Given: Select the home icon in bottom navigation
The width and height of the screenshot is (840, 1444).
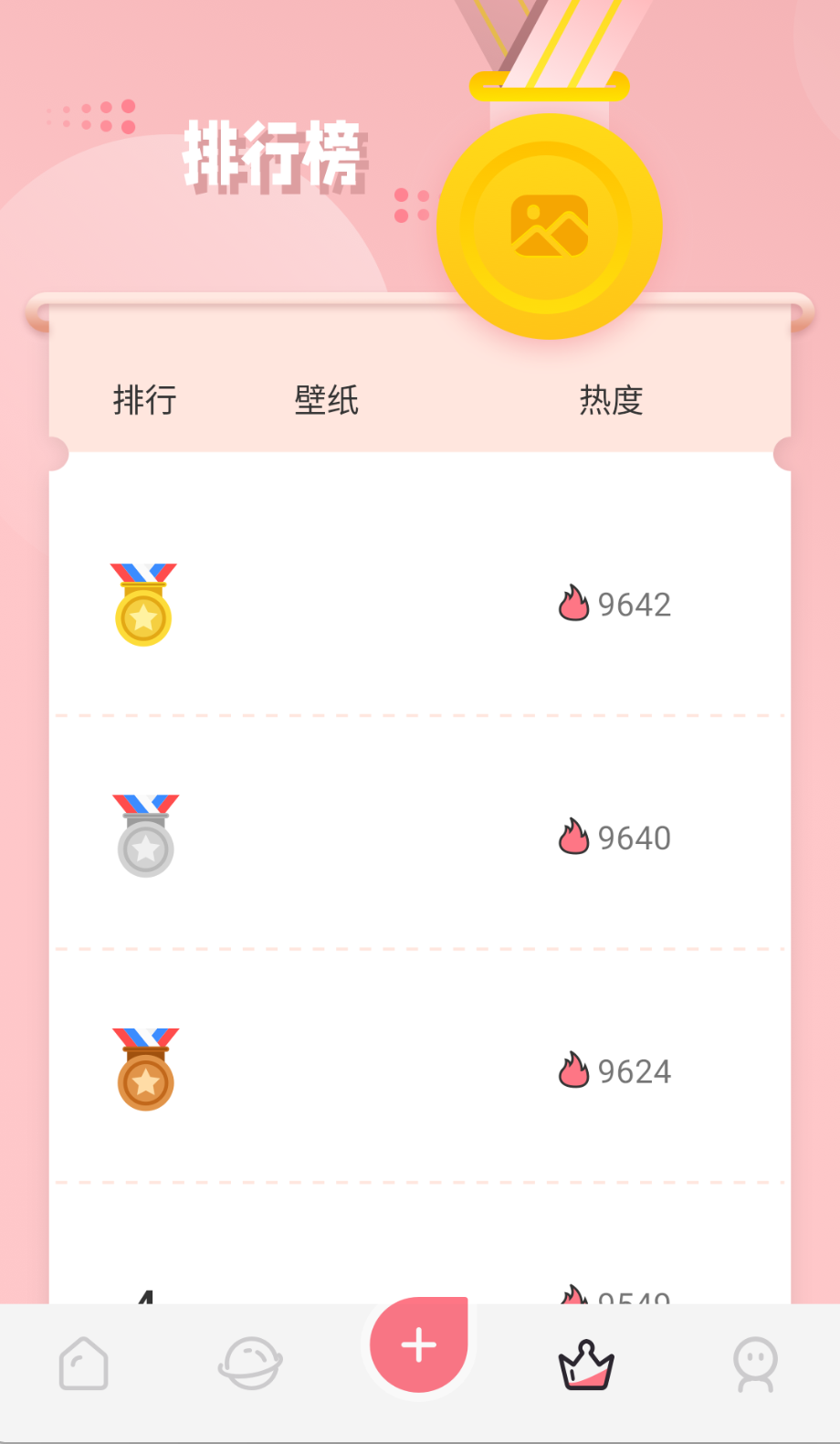Looking at the screenshot, I should point(84,1363).
